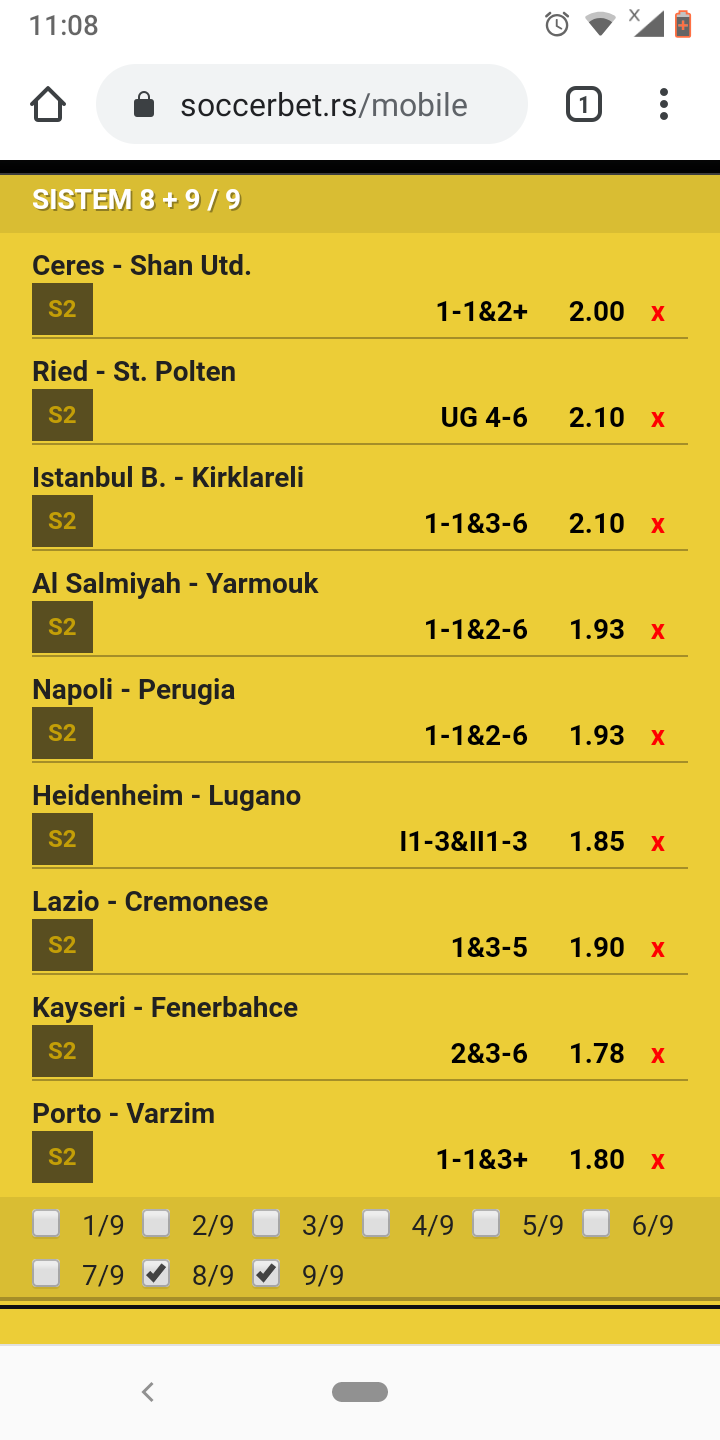Toggle S2 for Al Salmiyah - Yarmouk
Screen dimensions: 720x1440
pos(62,627)
